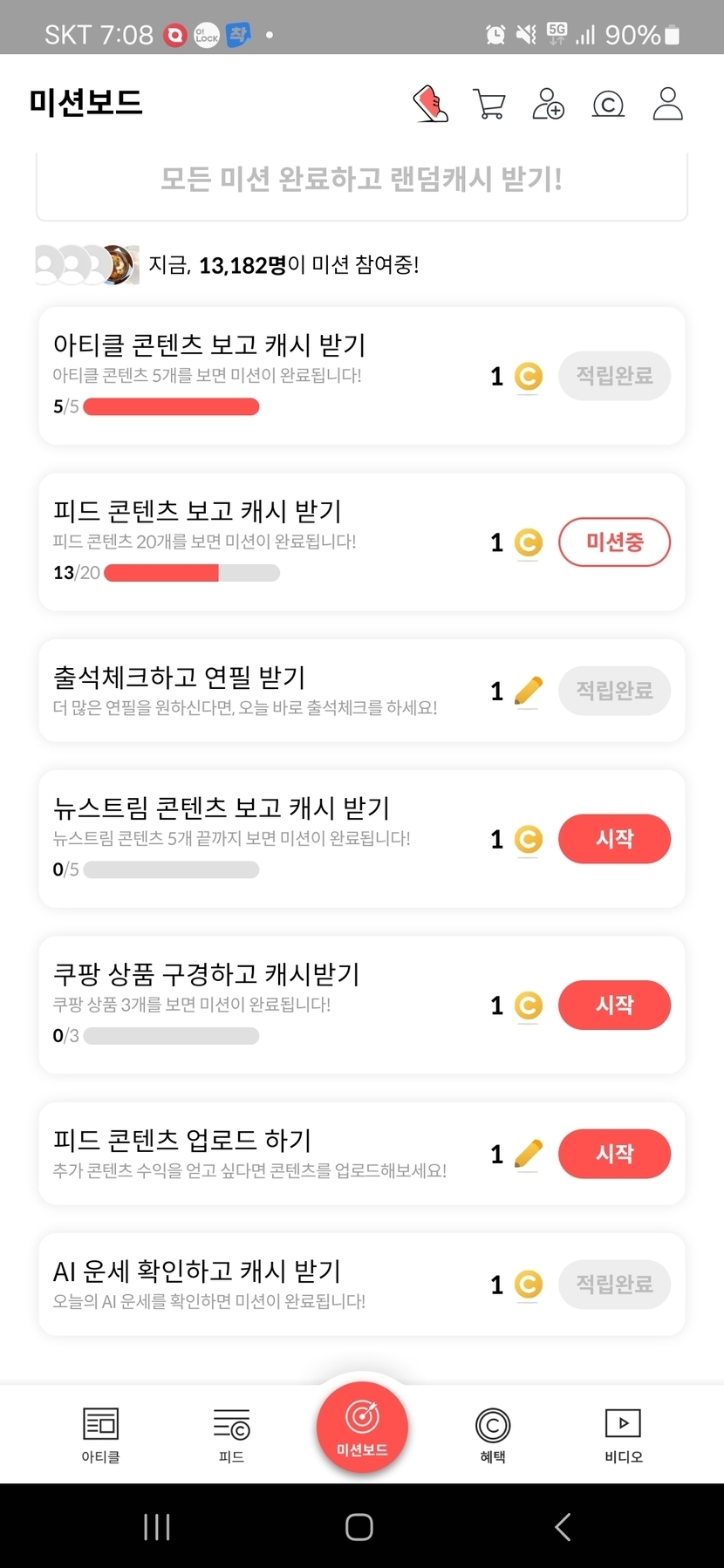Image resolution: width=724 pixels, height=1568 pixels.
Task: Switch to the 아티클 tab
Action: coord(100,1435)
